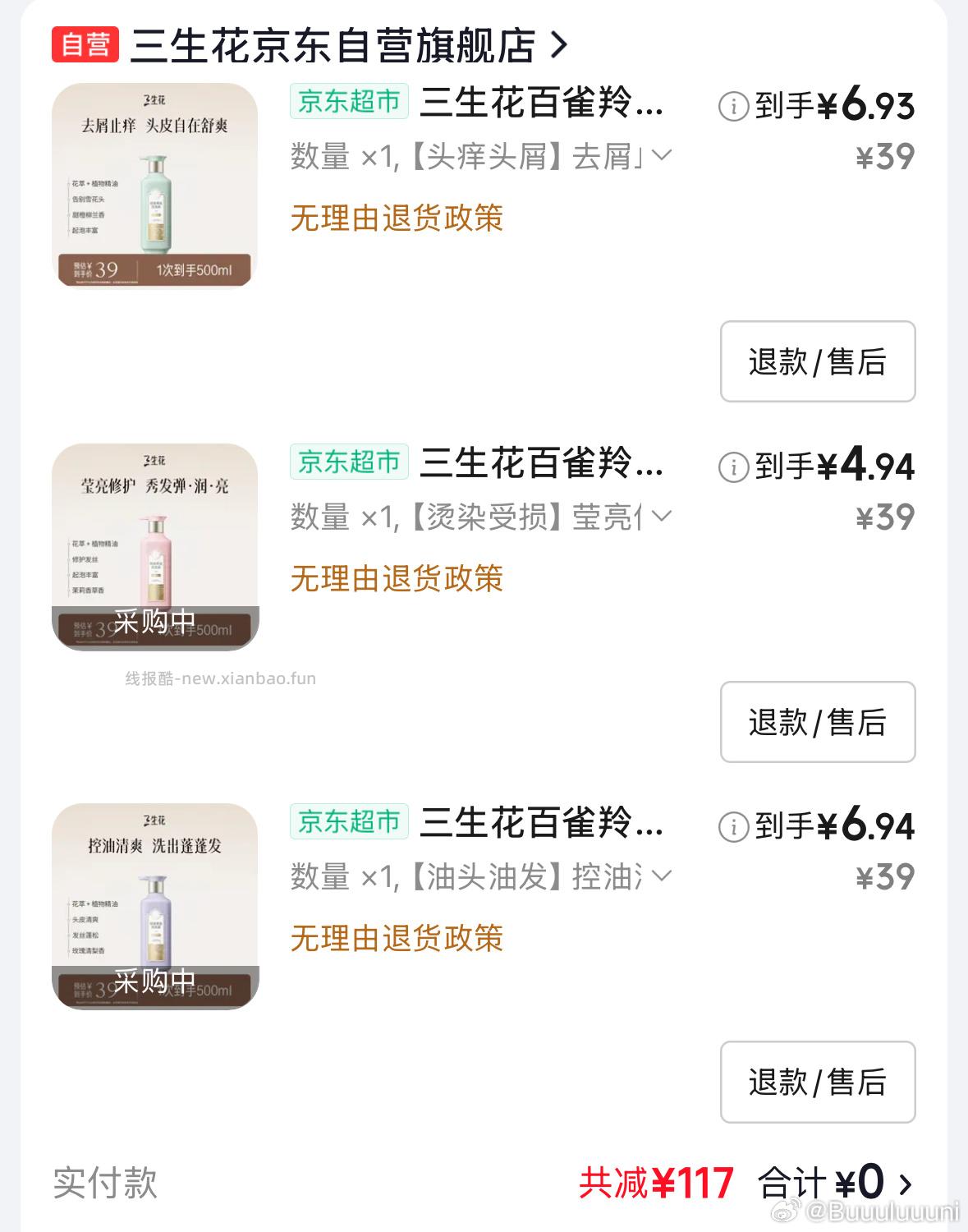Screen dimensions: 968x1232
Task: Select the 京东超市 tag on the anti-dandruff shampoo
Action: coord(348,102)
